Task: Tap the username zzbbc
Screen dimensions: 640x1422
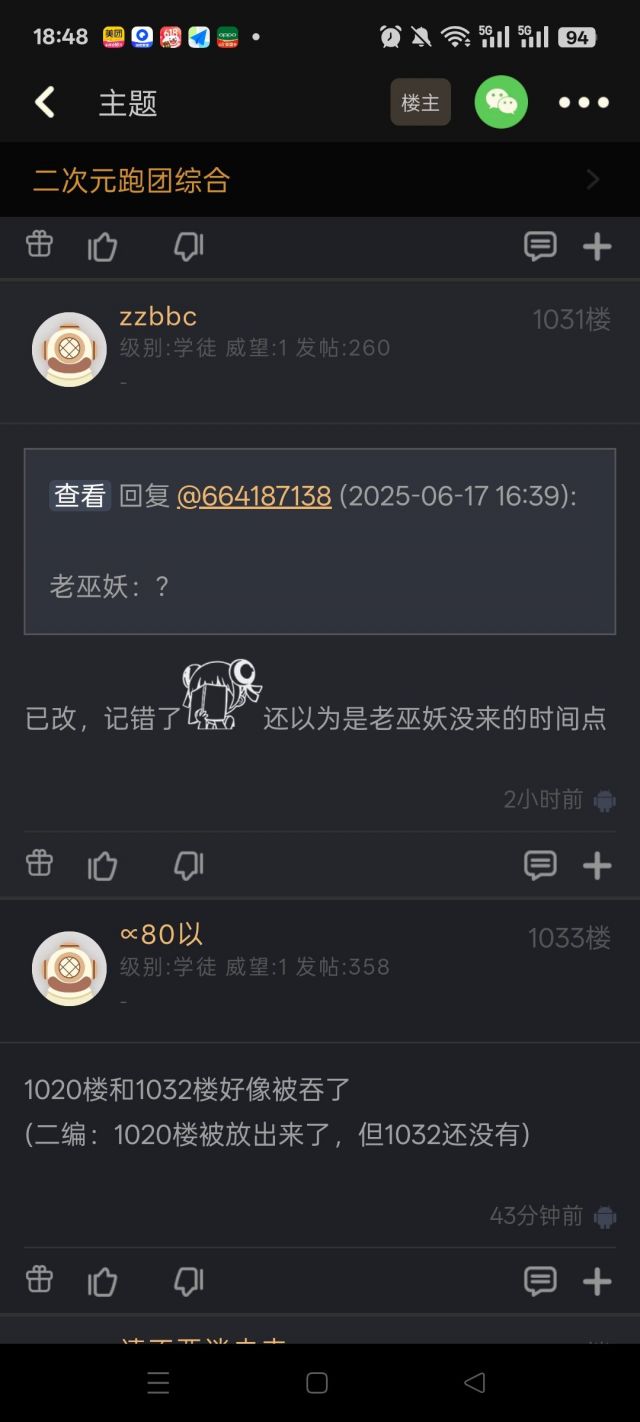Action: [x=158, y=317]
